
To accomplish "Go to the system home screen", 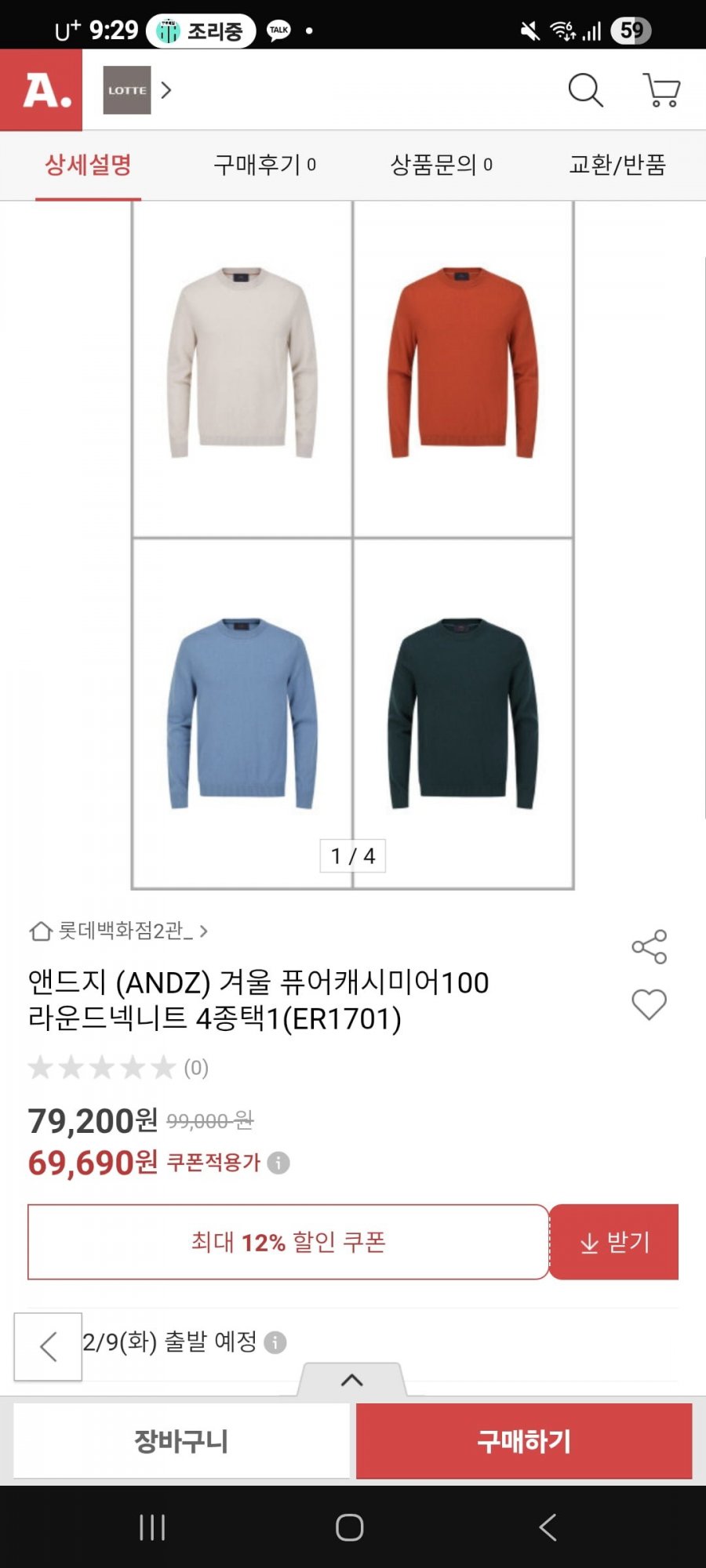I will pyautogui.click(x=349, y=1527).
